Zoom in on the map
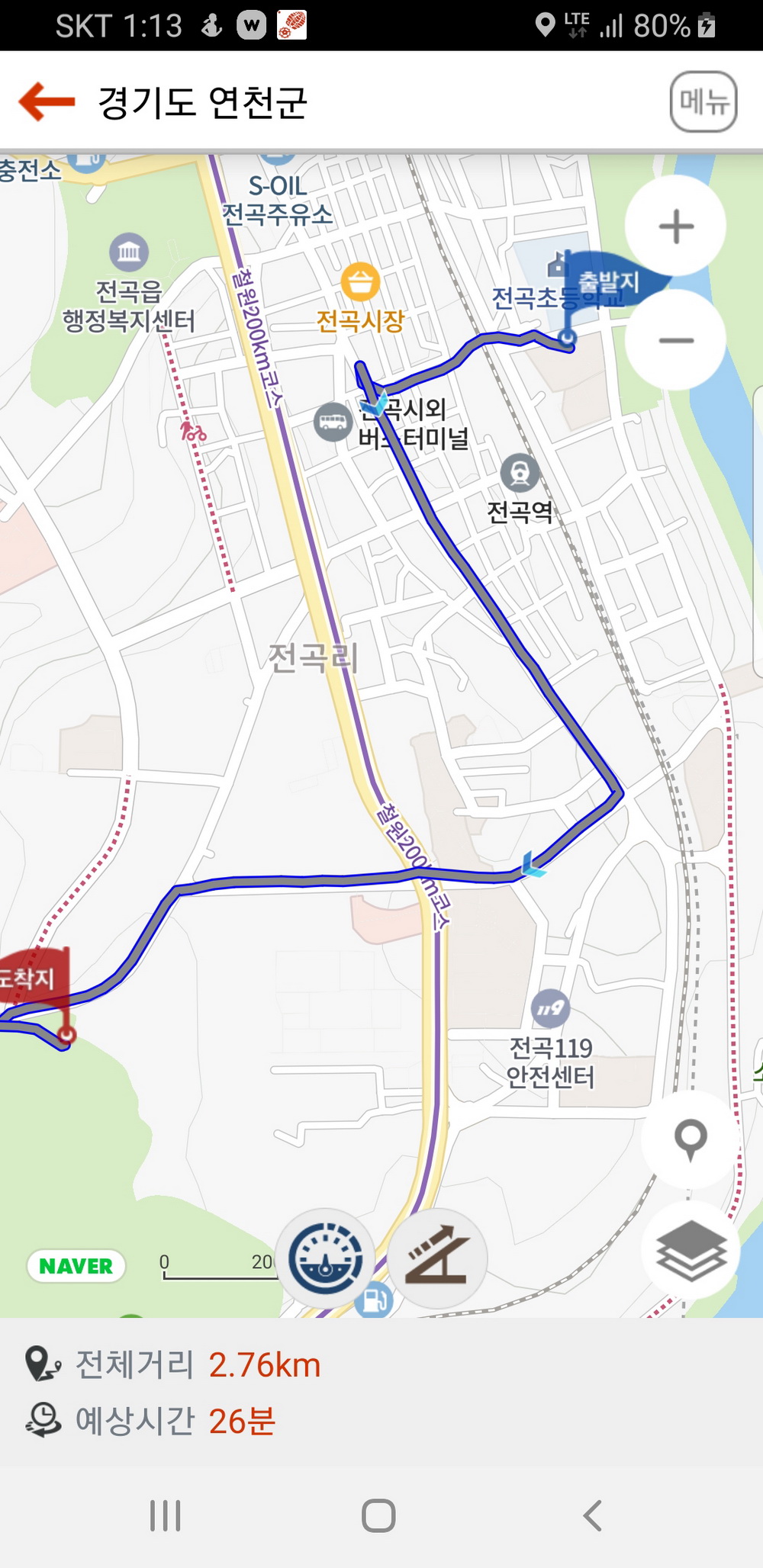 (675, 227)
